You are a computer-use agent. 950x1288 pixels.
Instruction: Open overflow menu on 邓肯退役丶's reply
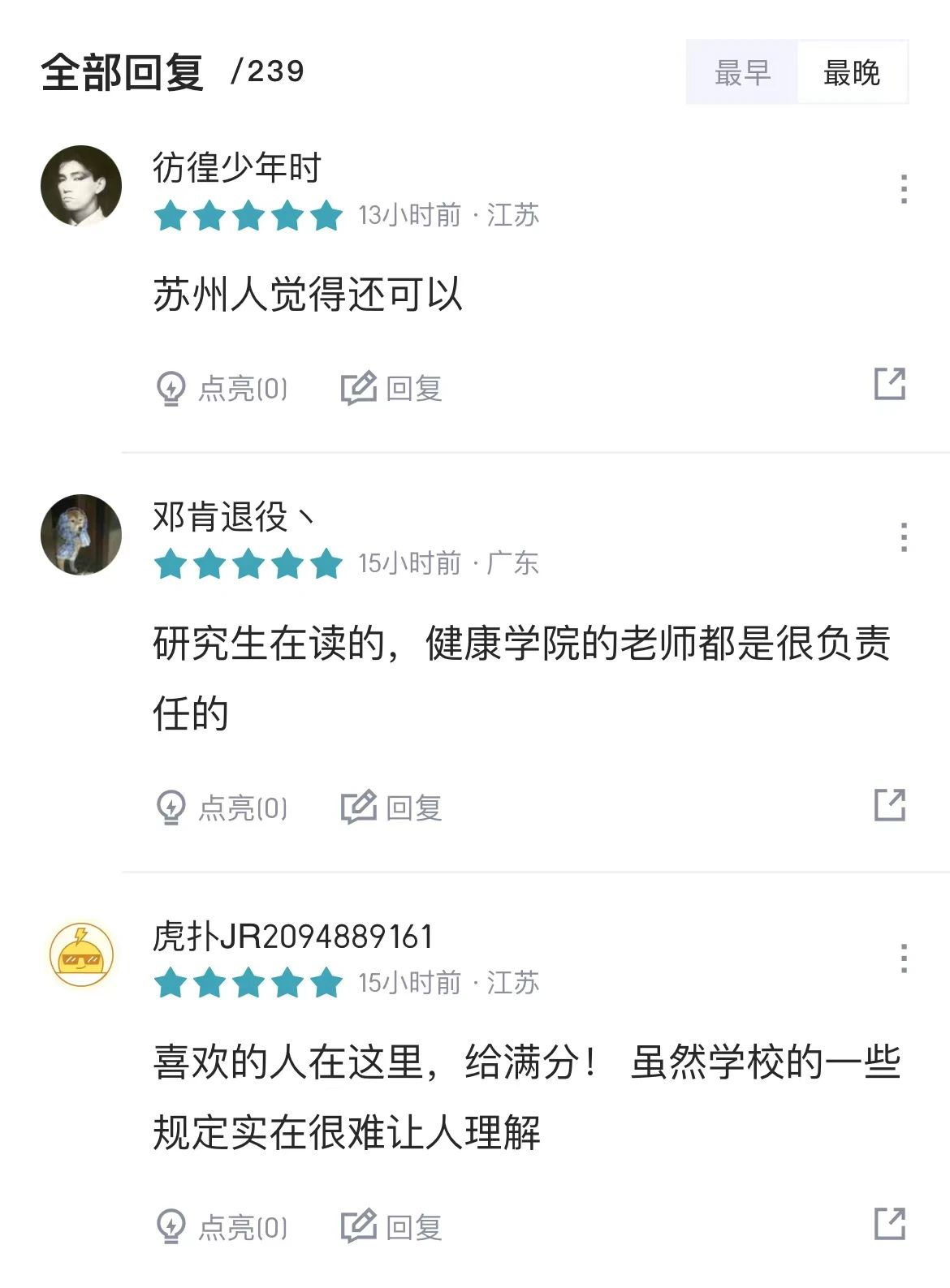[904, 537]
